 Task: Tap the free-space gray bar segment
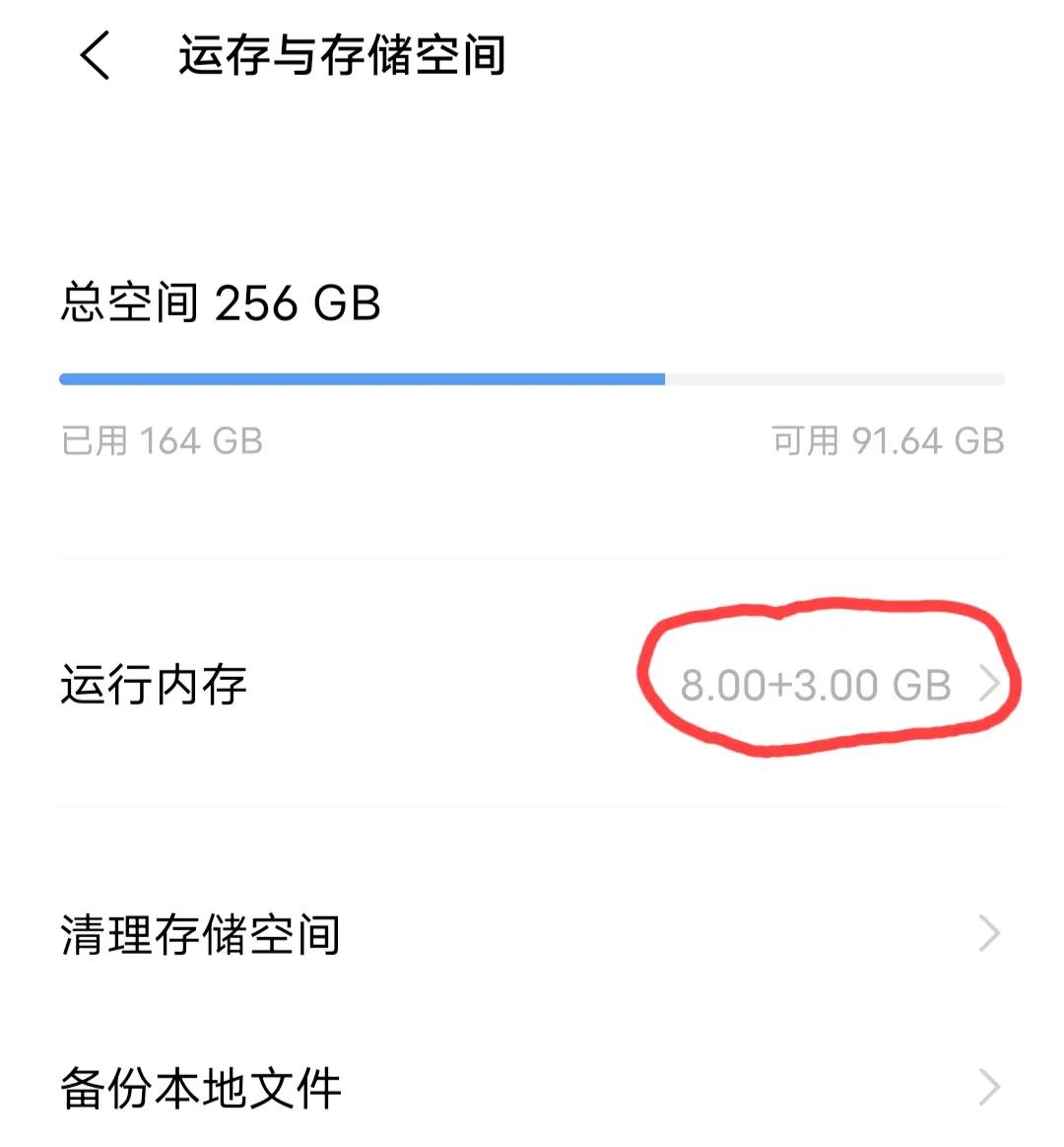pos(837,377)
